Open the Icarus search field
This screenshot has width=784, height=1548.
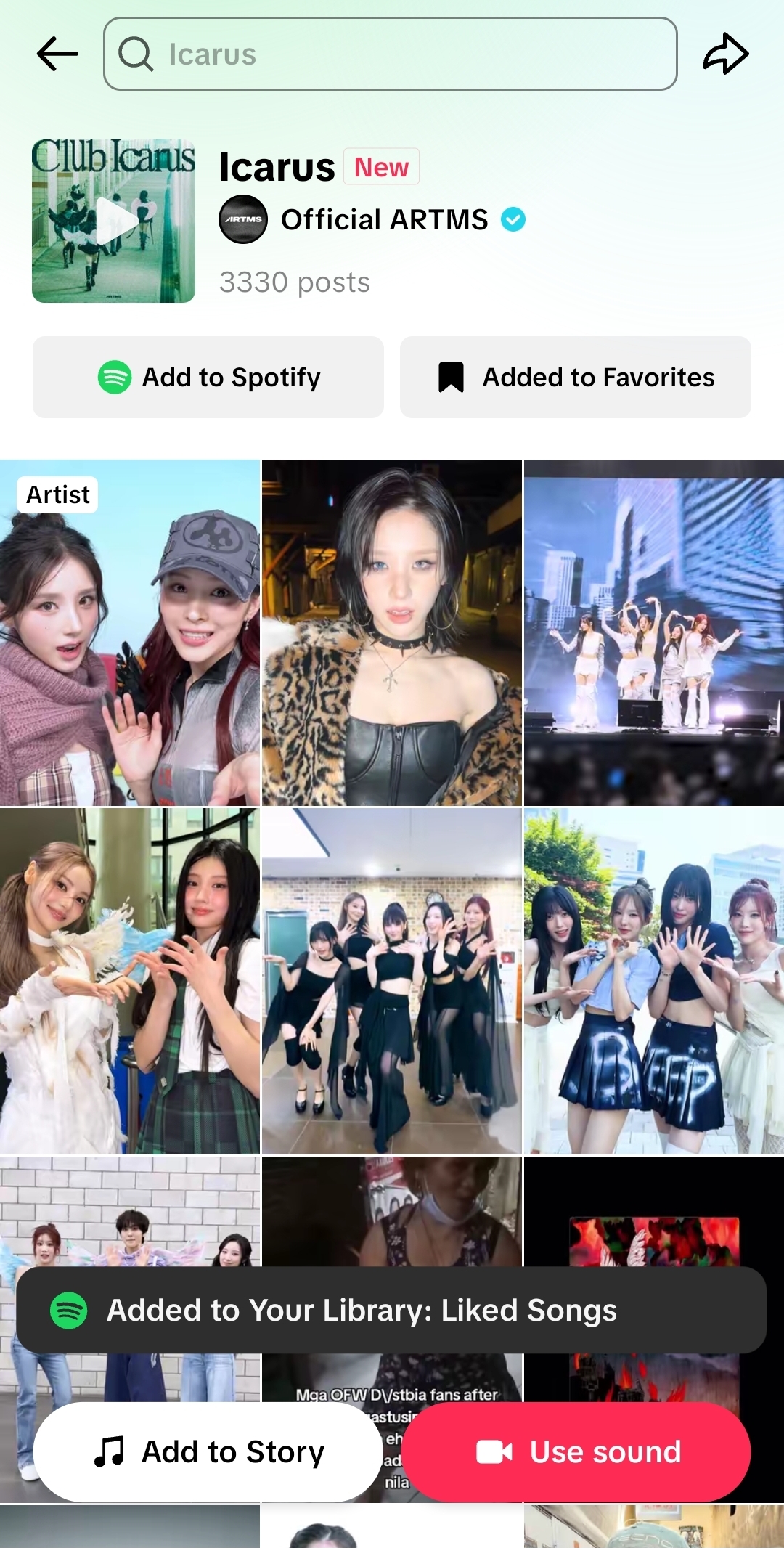point(391,54)
